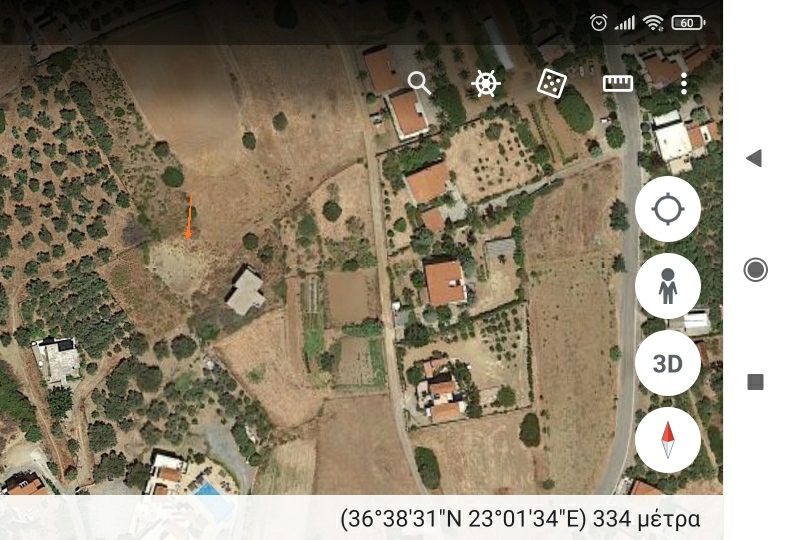Tap the dice random location icon
The height and width of the screenshot is (540, 788).
tap(551, 83)
